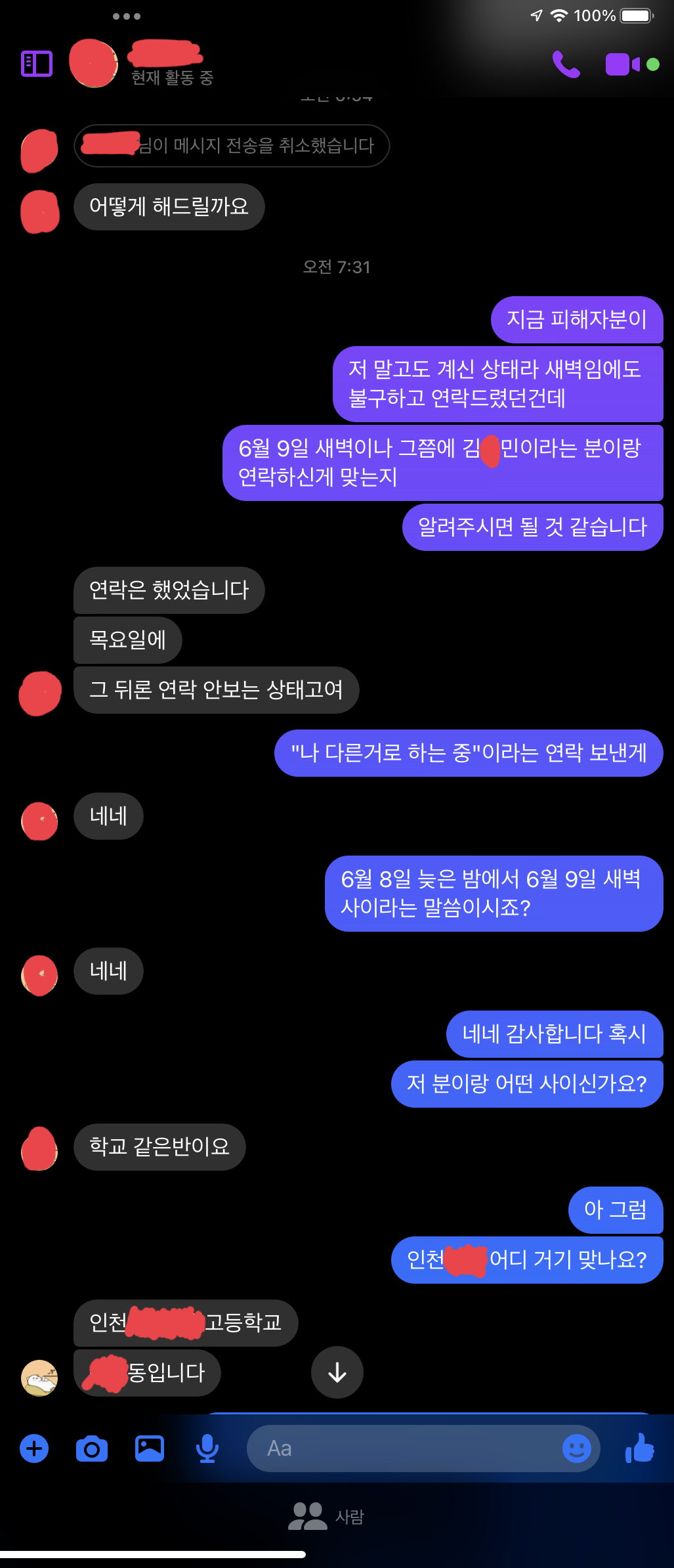Send a thumbs-up like
Viewport: 674px width, 1568px height.
640,1448
